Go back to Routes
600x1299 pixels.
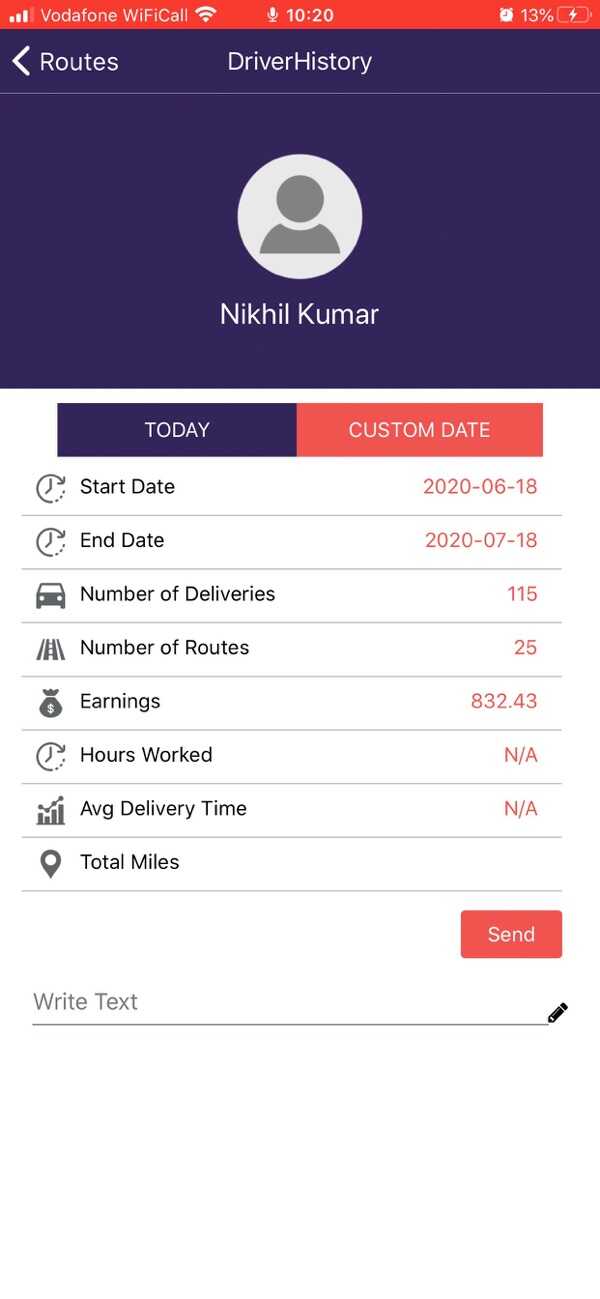pyautogui.click(x=65, y=62)
